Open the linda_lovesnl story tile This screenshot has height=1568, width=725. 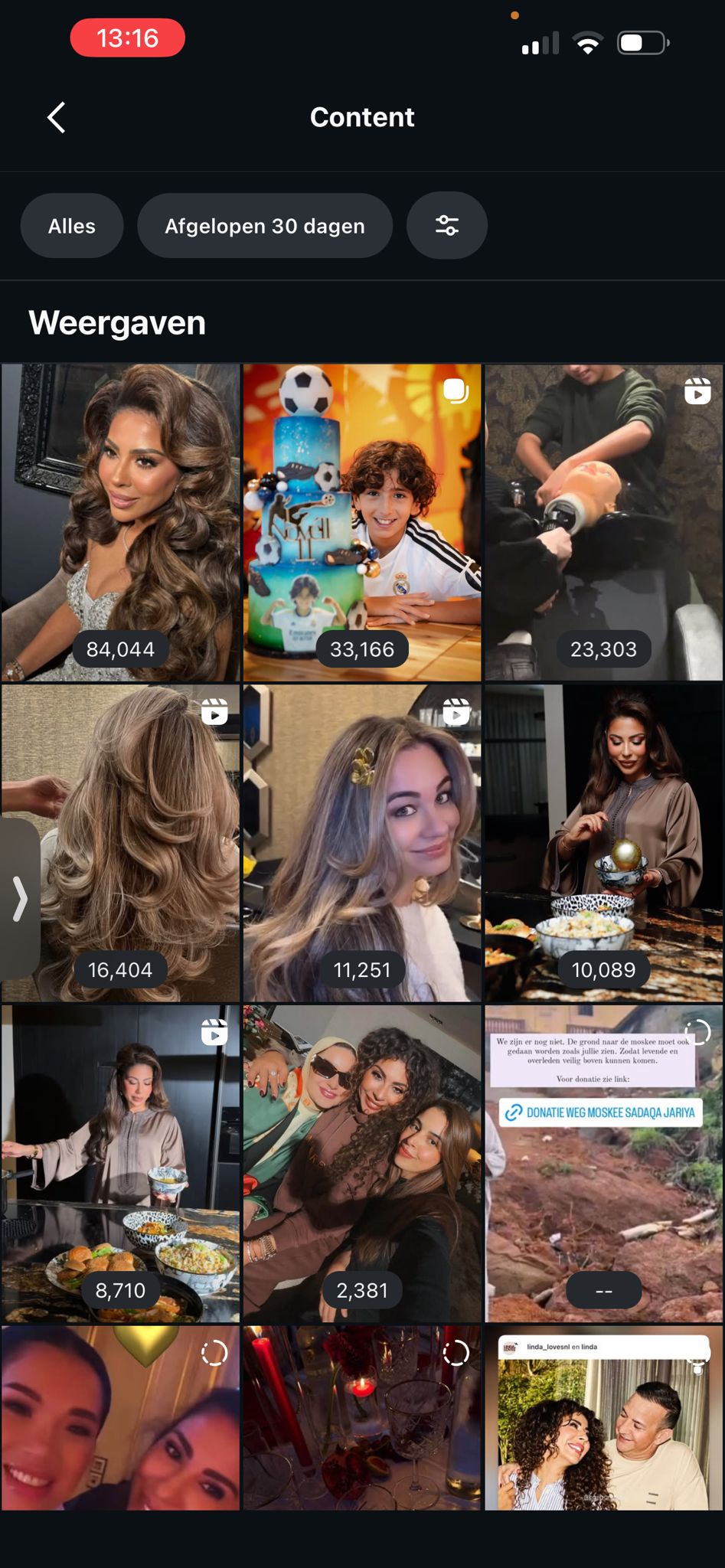click(x=603, y=1418)
